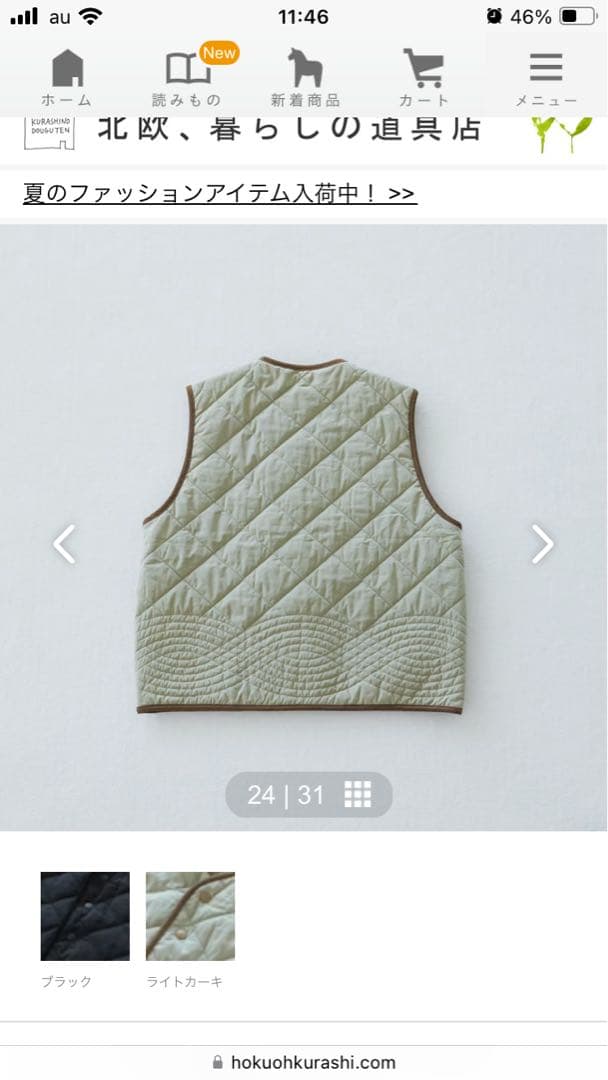Open the カート shopping cart
This screenshot has width=608, height=1080.
pos(424,77)
